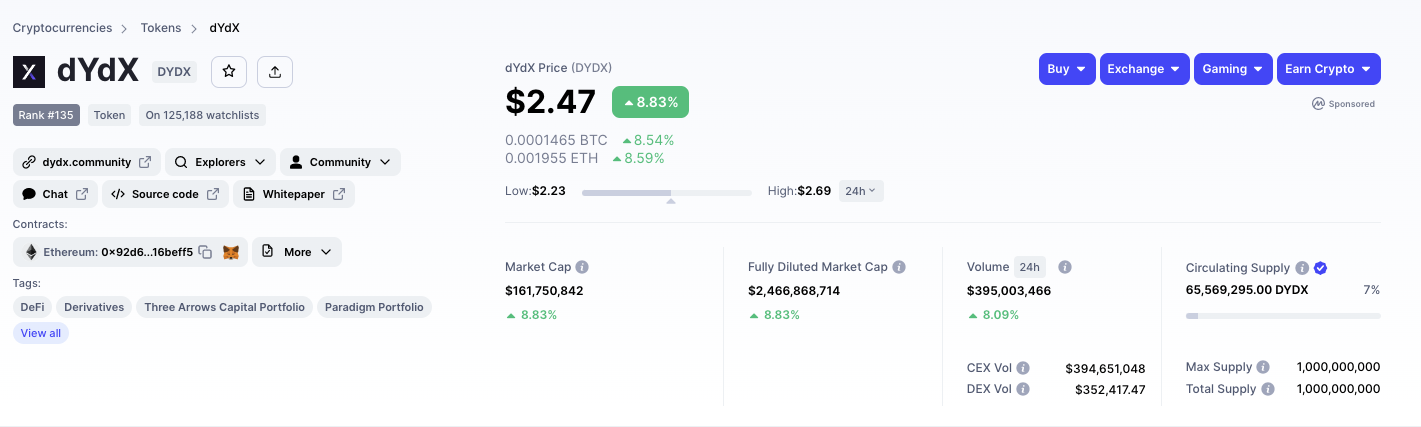The height and width of the screenshot is (427, 1421).
Task: Add token to MetaMask fox icon
Action: click(x=231, y=252)
